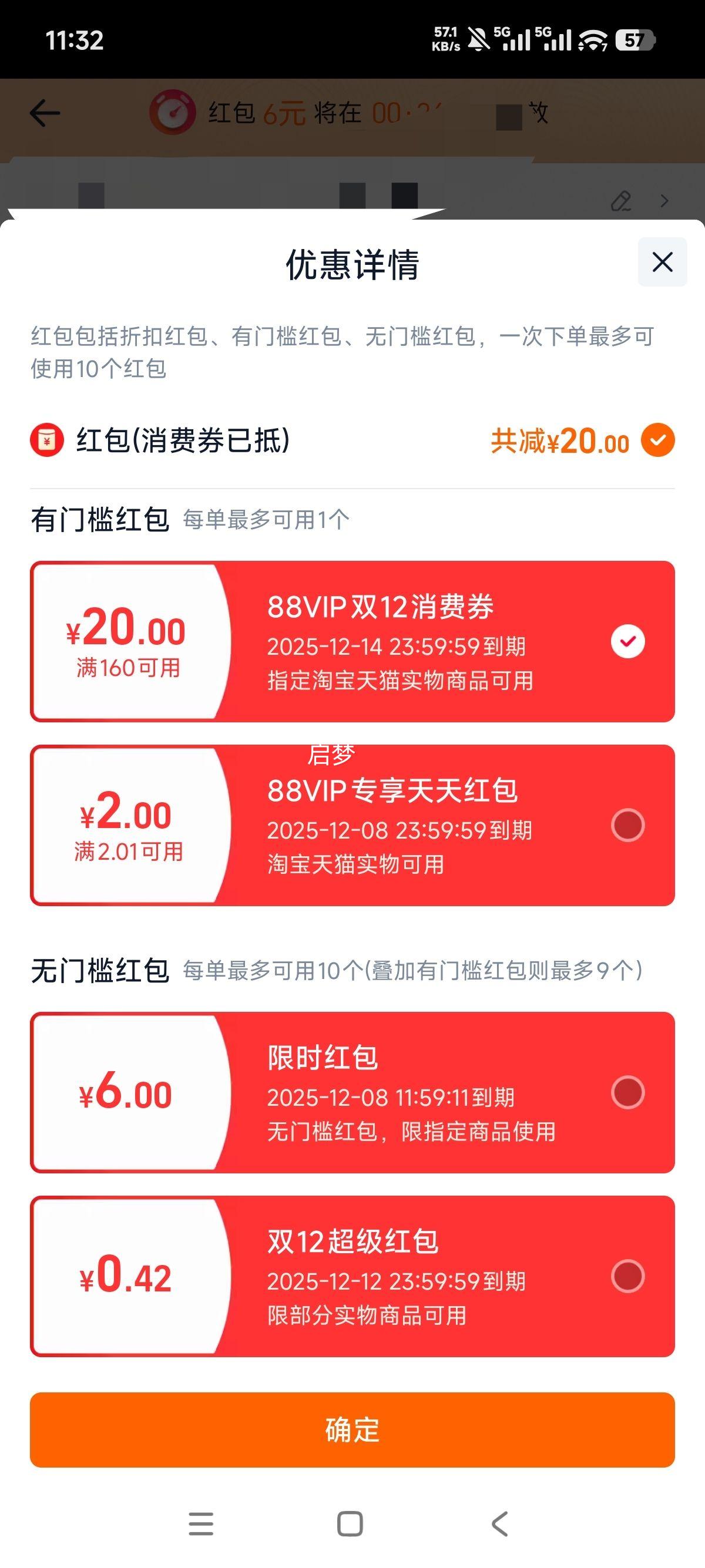Deselect the 88VIP双12消费券 ¥20 red packet
The height and width of the screenshot is (1568, 705).
[627, 641]
